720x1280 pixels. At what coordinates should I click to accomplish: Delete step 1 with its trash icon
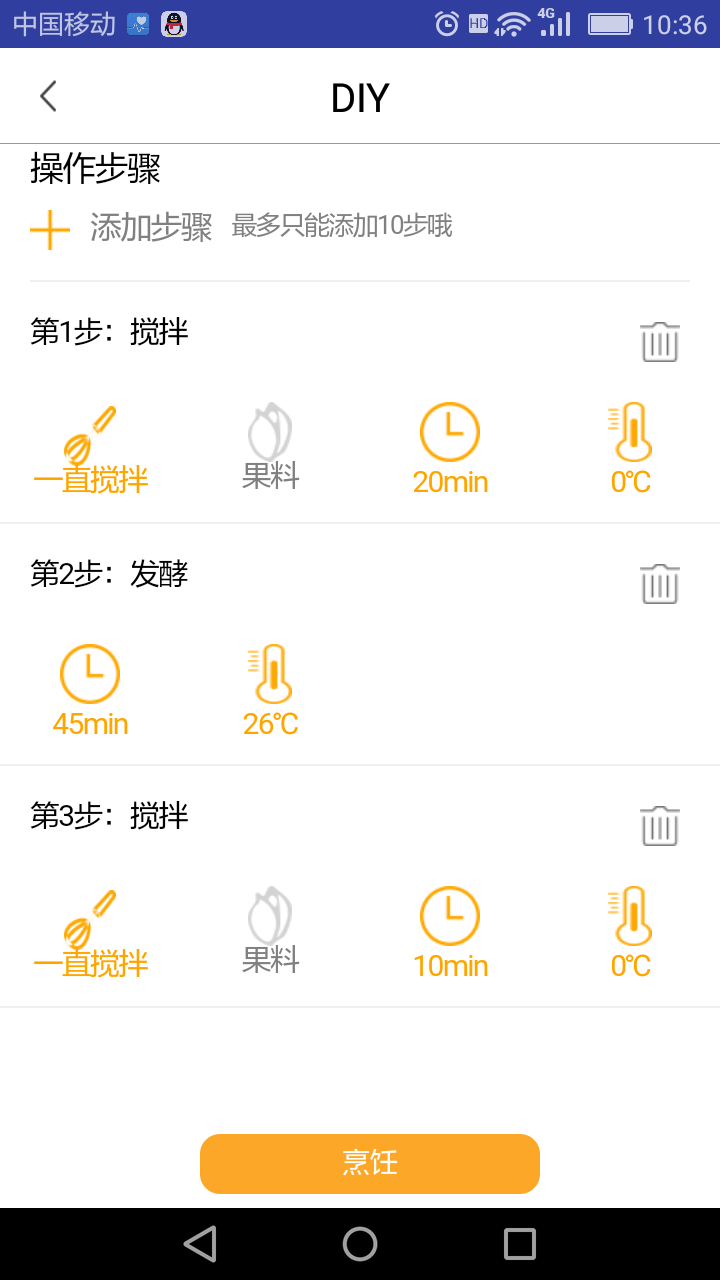pos(658,341)
